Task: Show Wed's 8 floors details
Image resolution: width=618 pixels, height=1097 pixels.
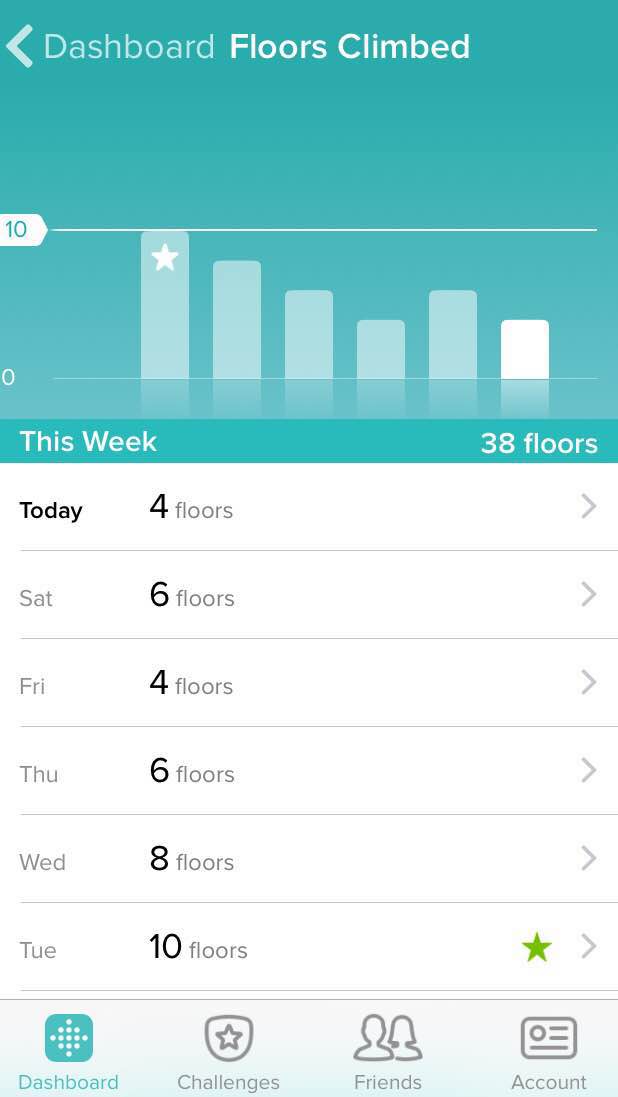Action: click(x=308, y=860)
